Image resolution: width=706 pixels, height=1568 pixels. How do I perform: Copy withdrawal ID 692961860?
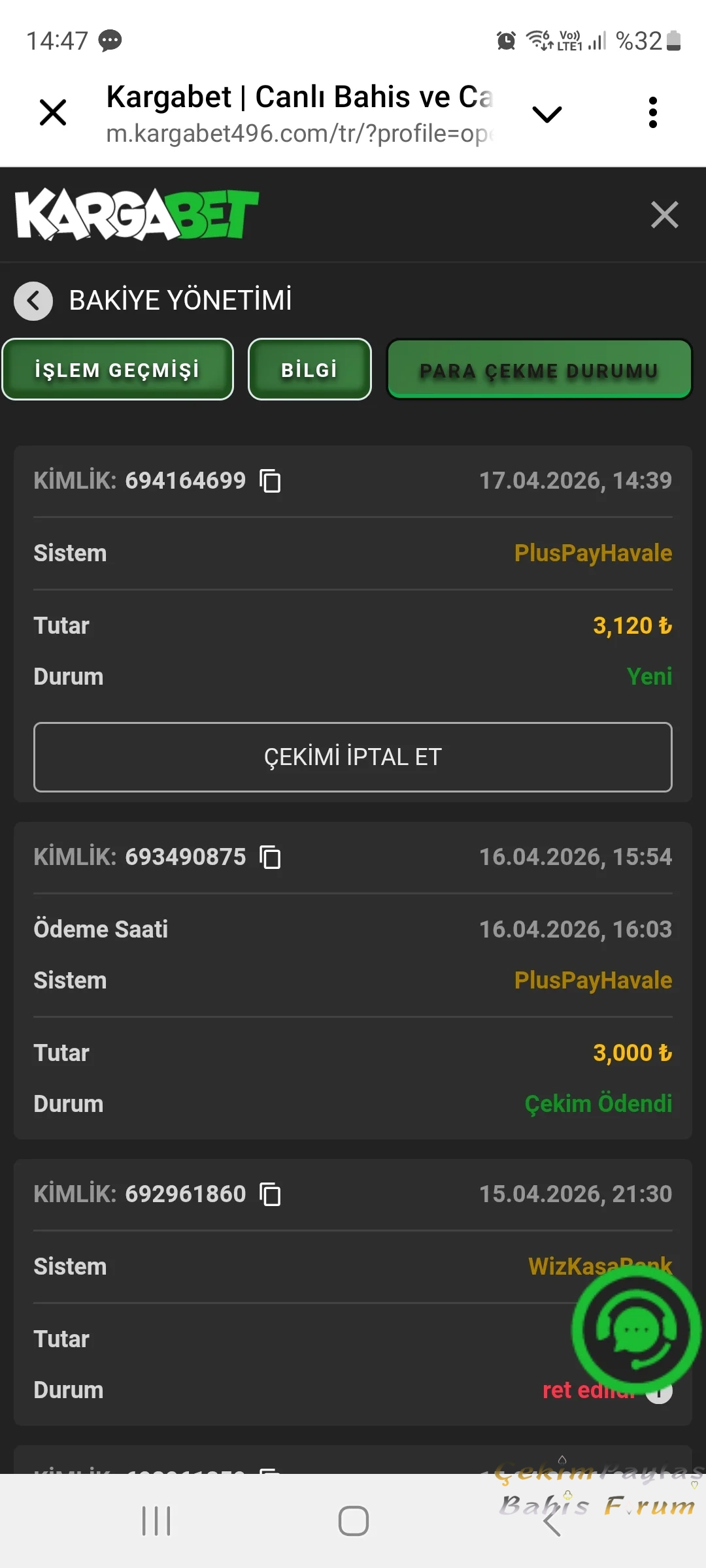[270, 1194]
